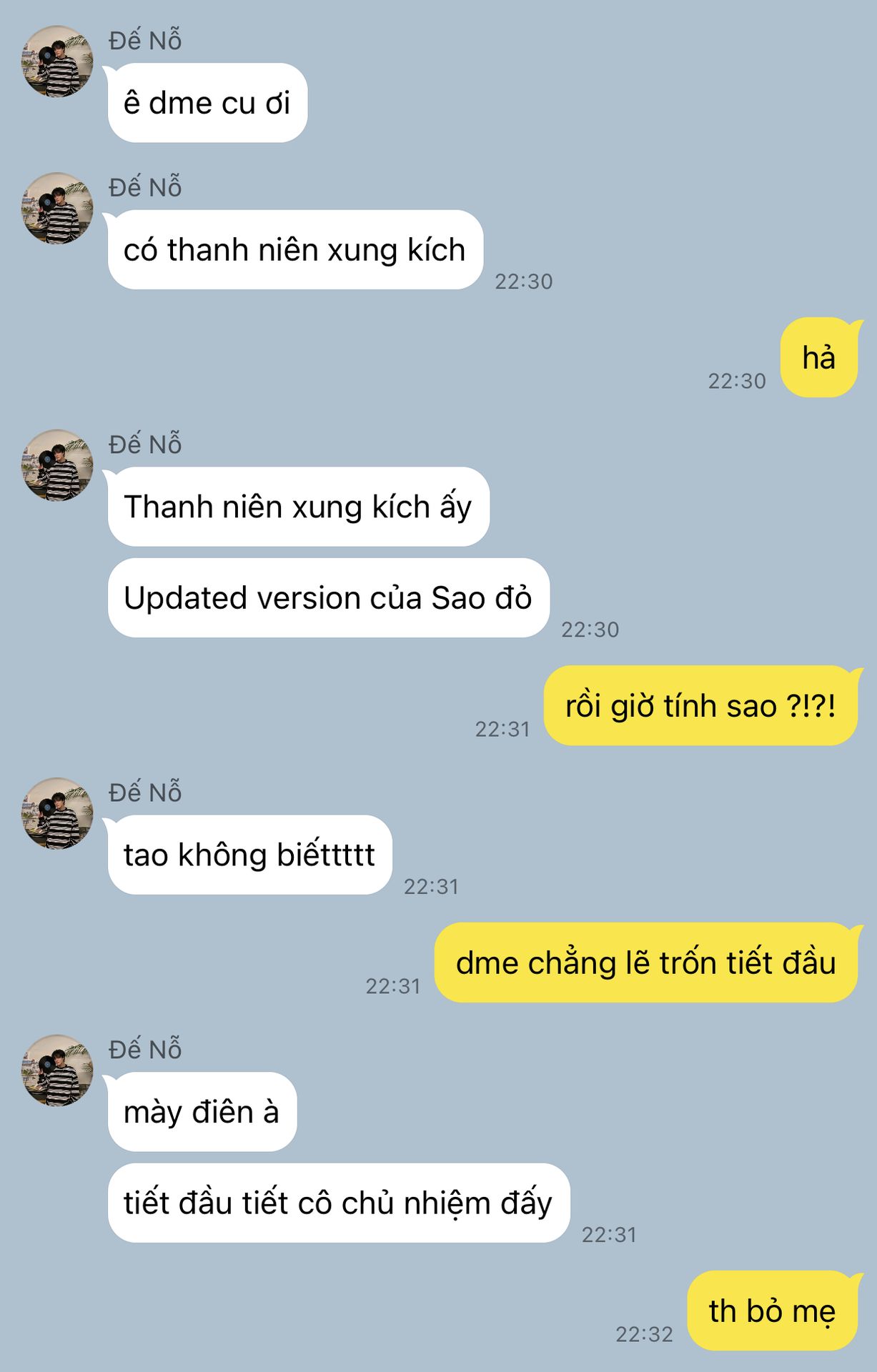The image size is (877, 1372).
Task: View profile photo beside 'Thanh niên xung kích ấy'
Action: pyautogui.click(x=57, y=465)
